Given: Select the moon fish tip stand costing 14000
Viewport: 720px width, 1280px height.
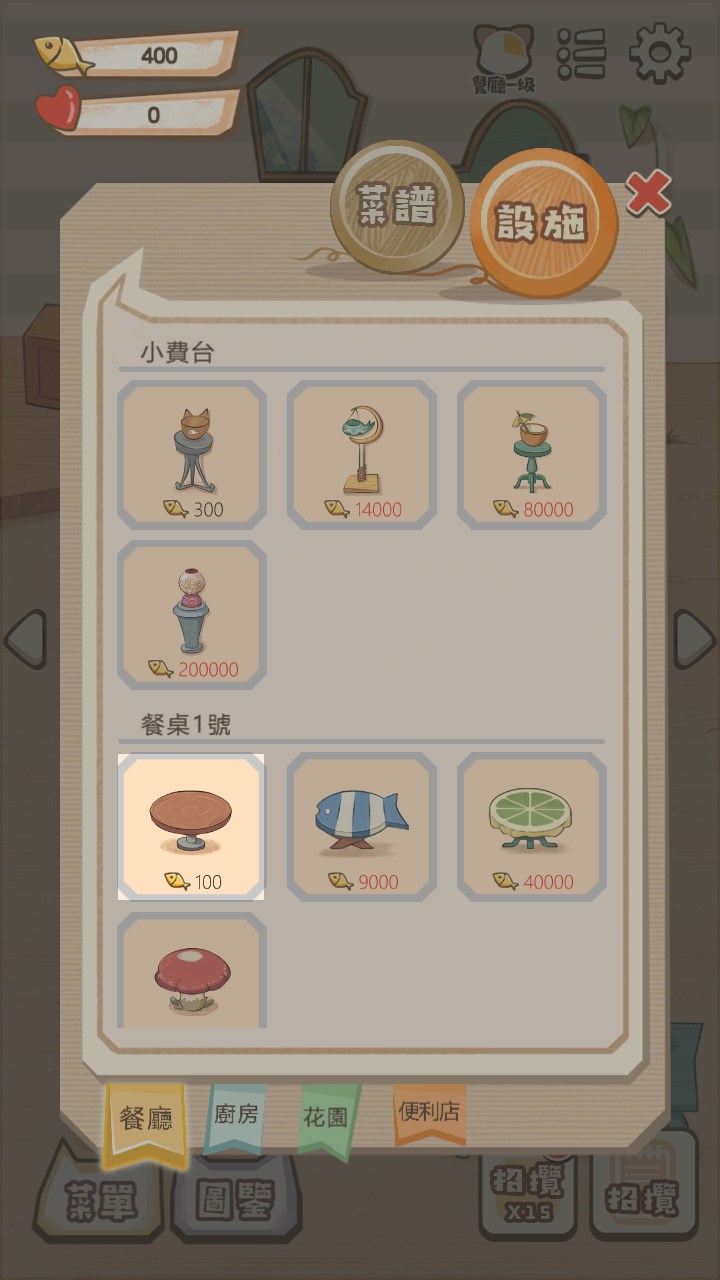Looking at the screenshot, I should pyautogui.click(x=362, y=454).
